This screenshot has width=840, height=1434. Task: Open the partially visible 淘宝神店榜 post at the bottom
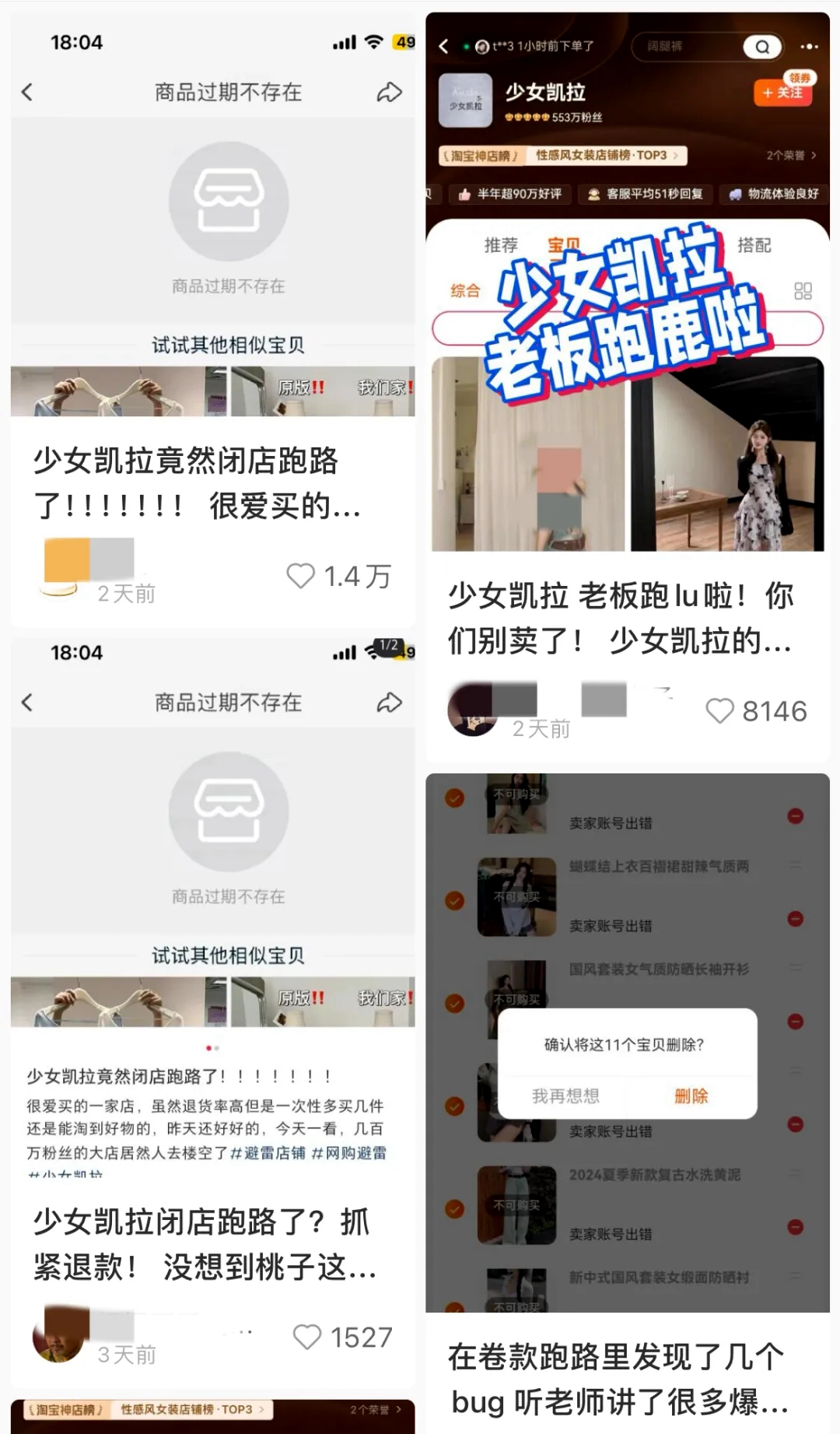pos(212,1415)
